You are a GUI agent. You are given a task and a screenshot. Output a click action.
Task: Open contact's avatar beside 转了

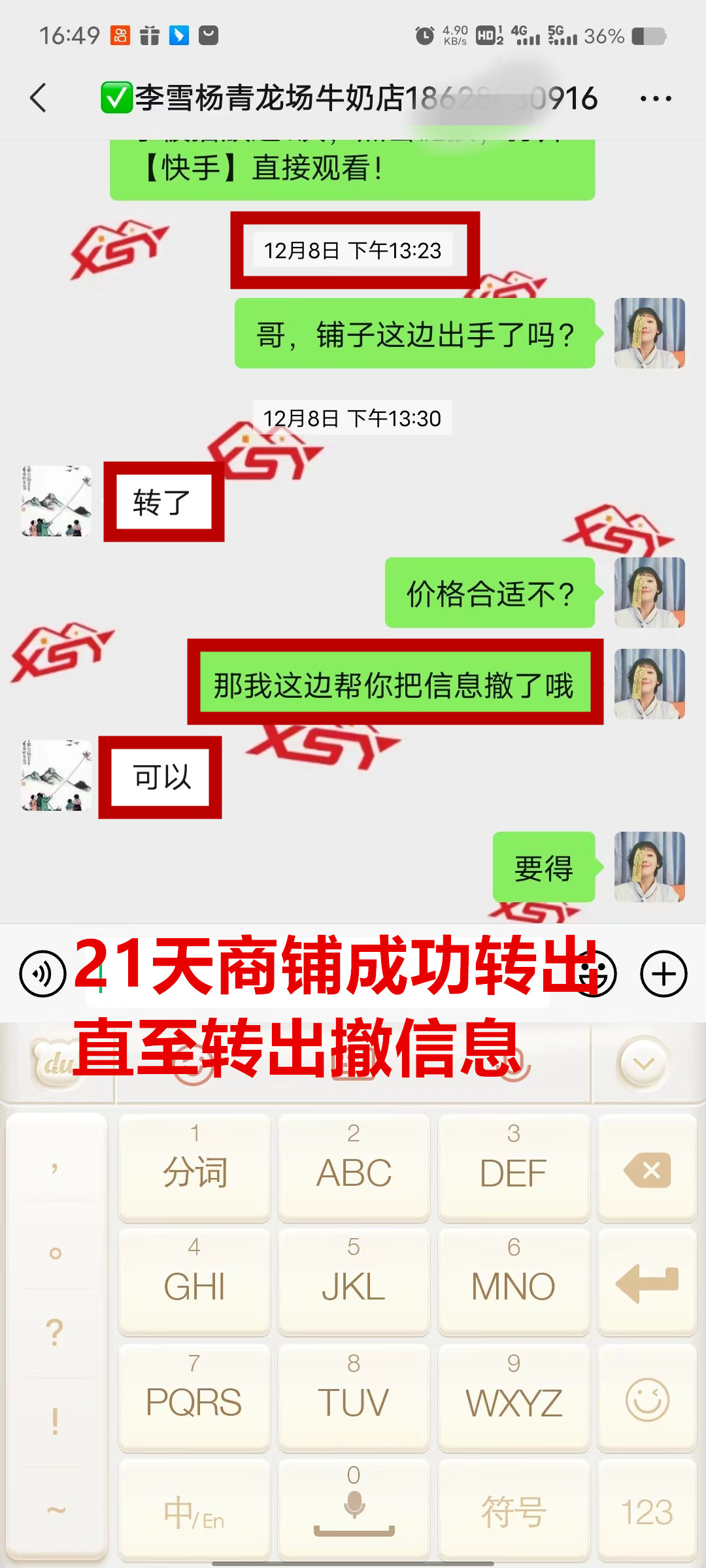(x=56, y=501)
